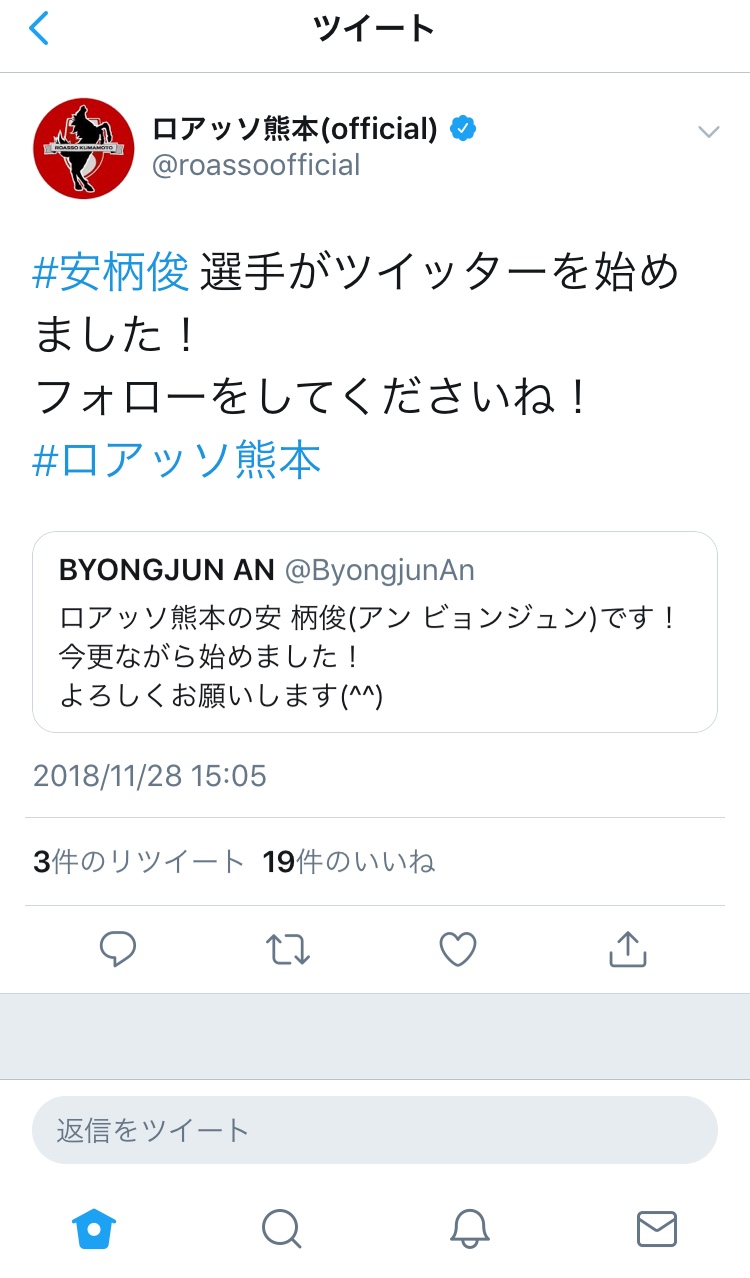View the 3件のリツイート list
Image resolution: width=750 pixels, height=1278 pixels.
pos(139,862)
